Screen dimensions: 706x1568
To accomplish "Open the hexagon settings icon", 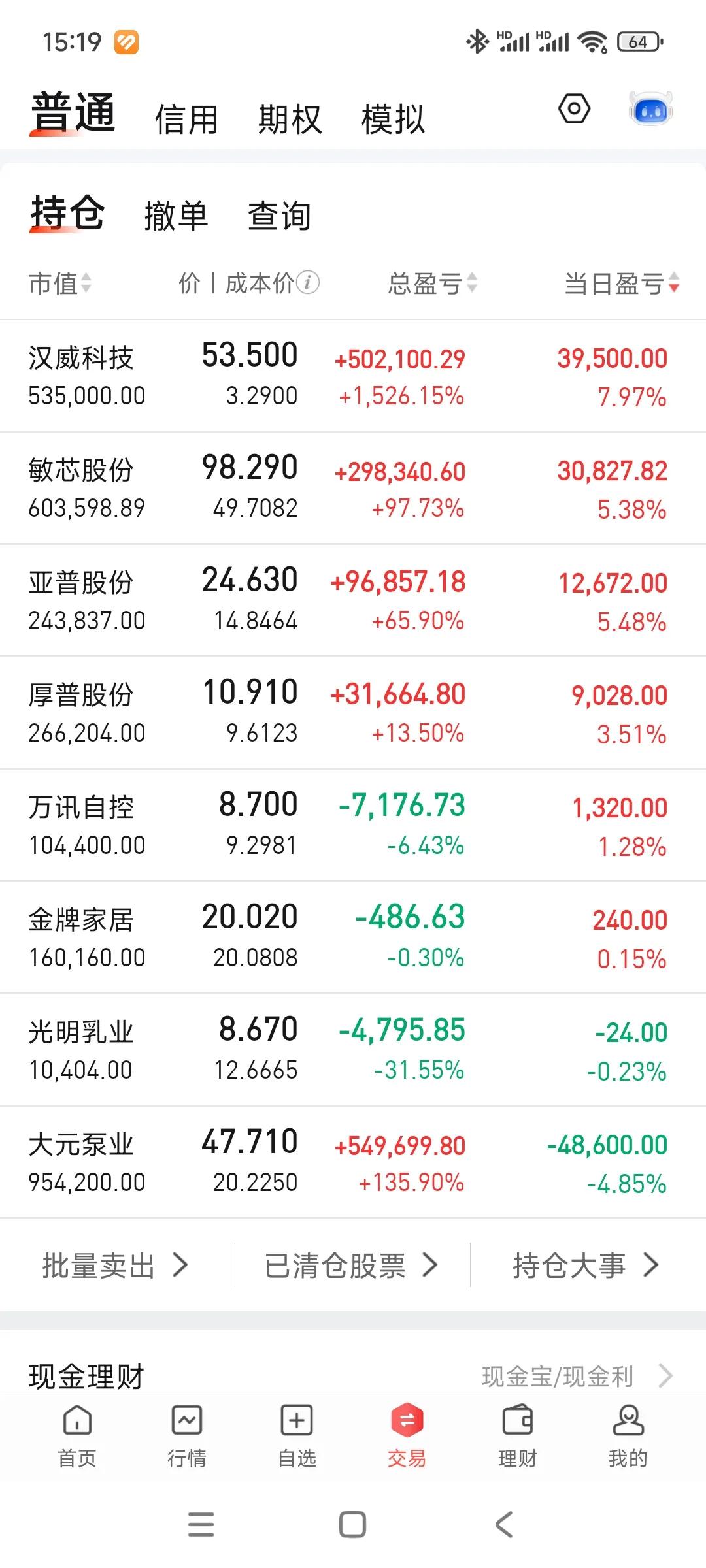I will click(x=574, y=109).
